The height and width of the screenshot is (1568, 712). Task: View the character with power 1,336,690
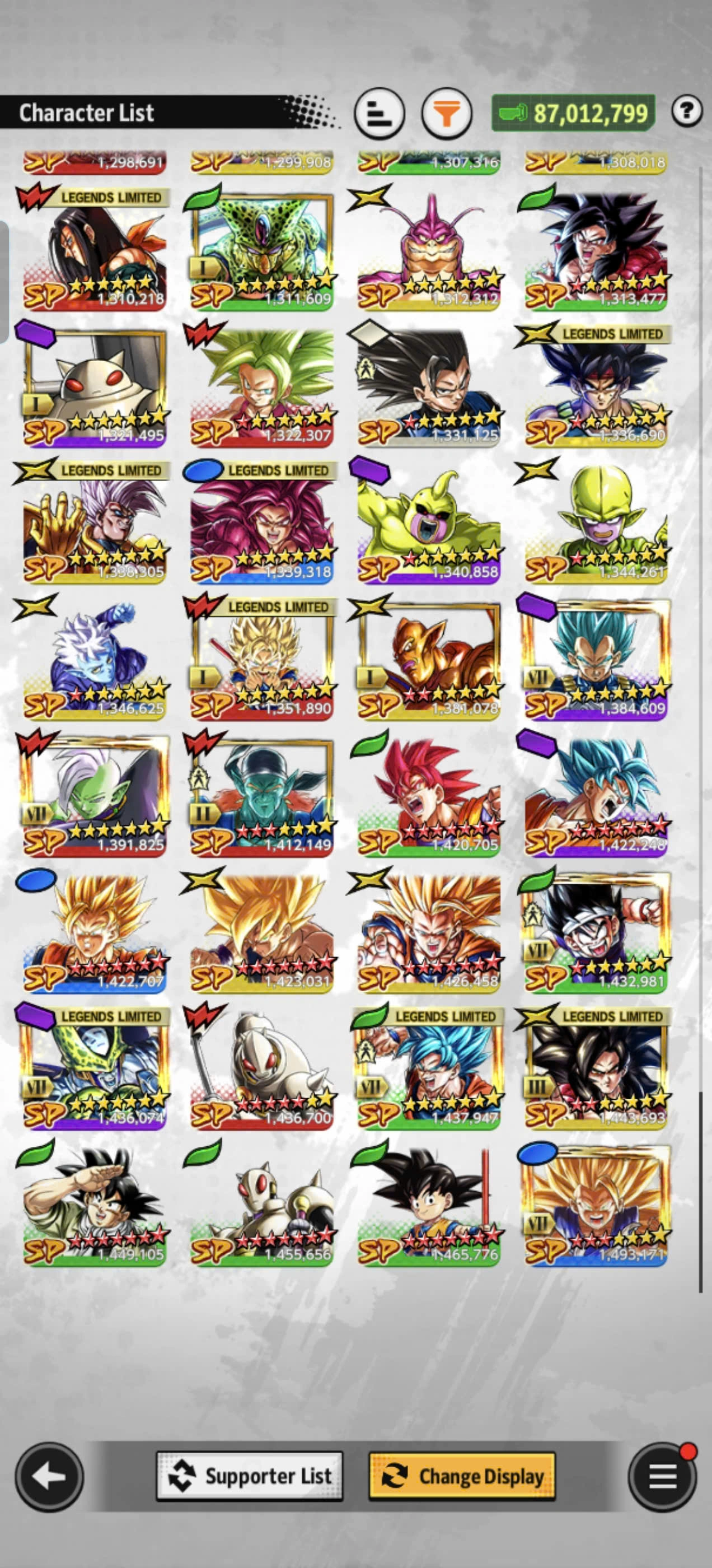point(596,386)
